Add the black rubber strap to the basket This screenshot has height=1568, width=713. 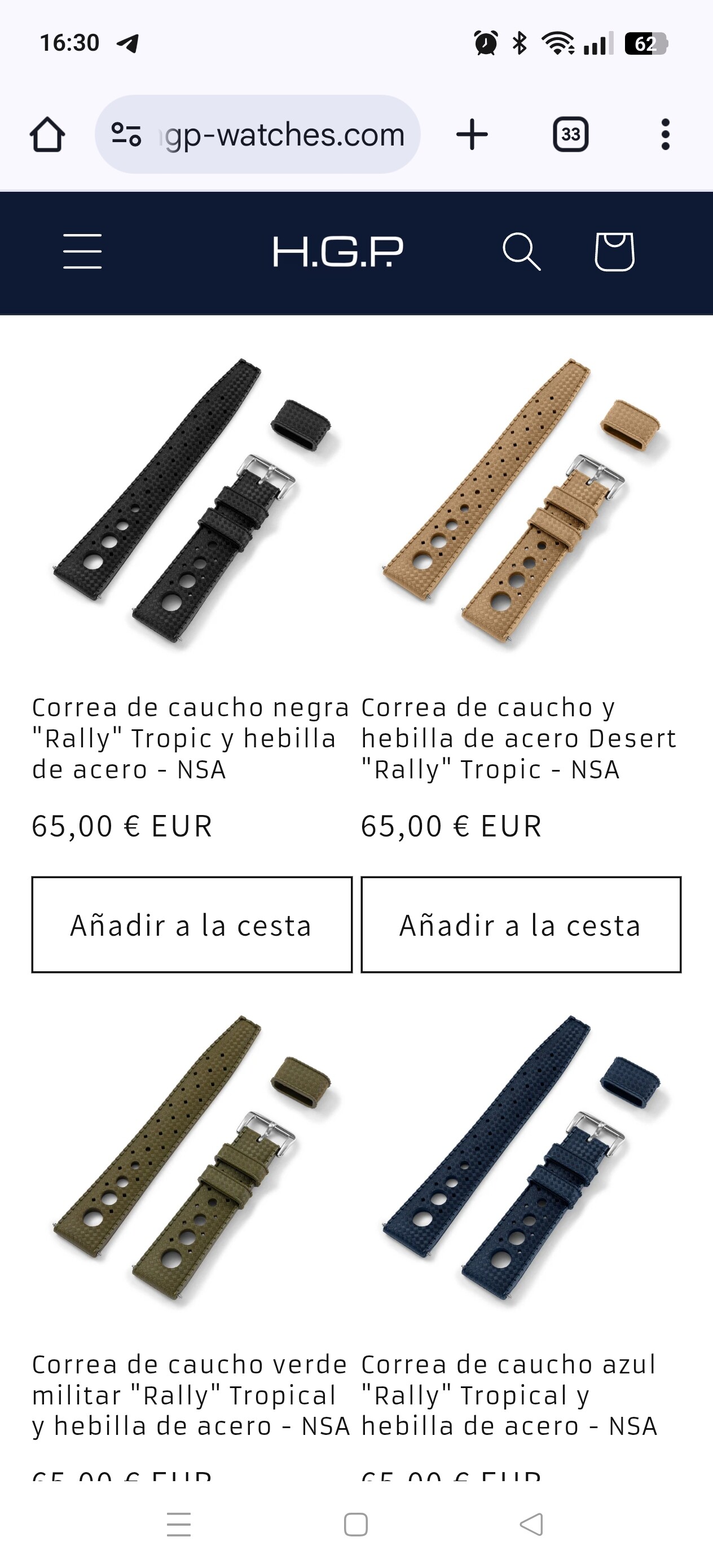point(192,924)
